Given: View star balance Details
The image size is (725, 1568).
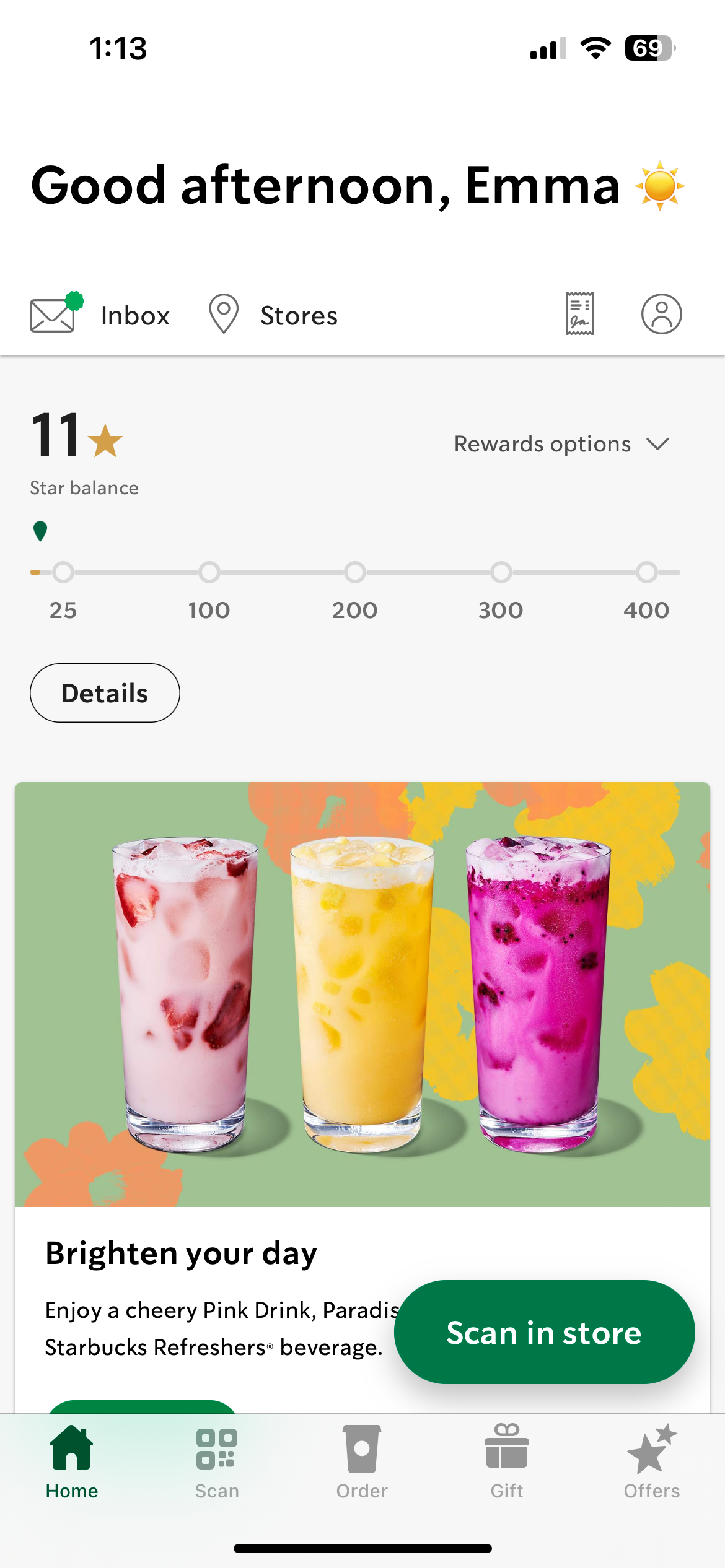Looking at the screenshot, I should [x=105, y=693].
